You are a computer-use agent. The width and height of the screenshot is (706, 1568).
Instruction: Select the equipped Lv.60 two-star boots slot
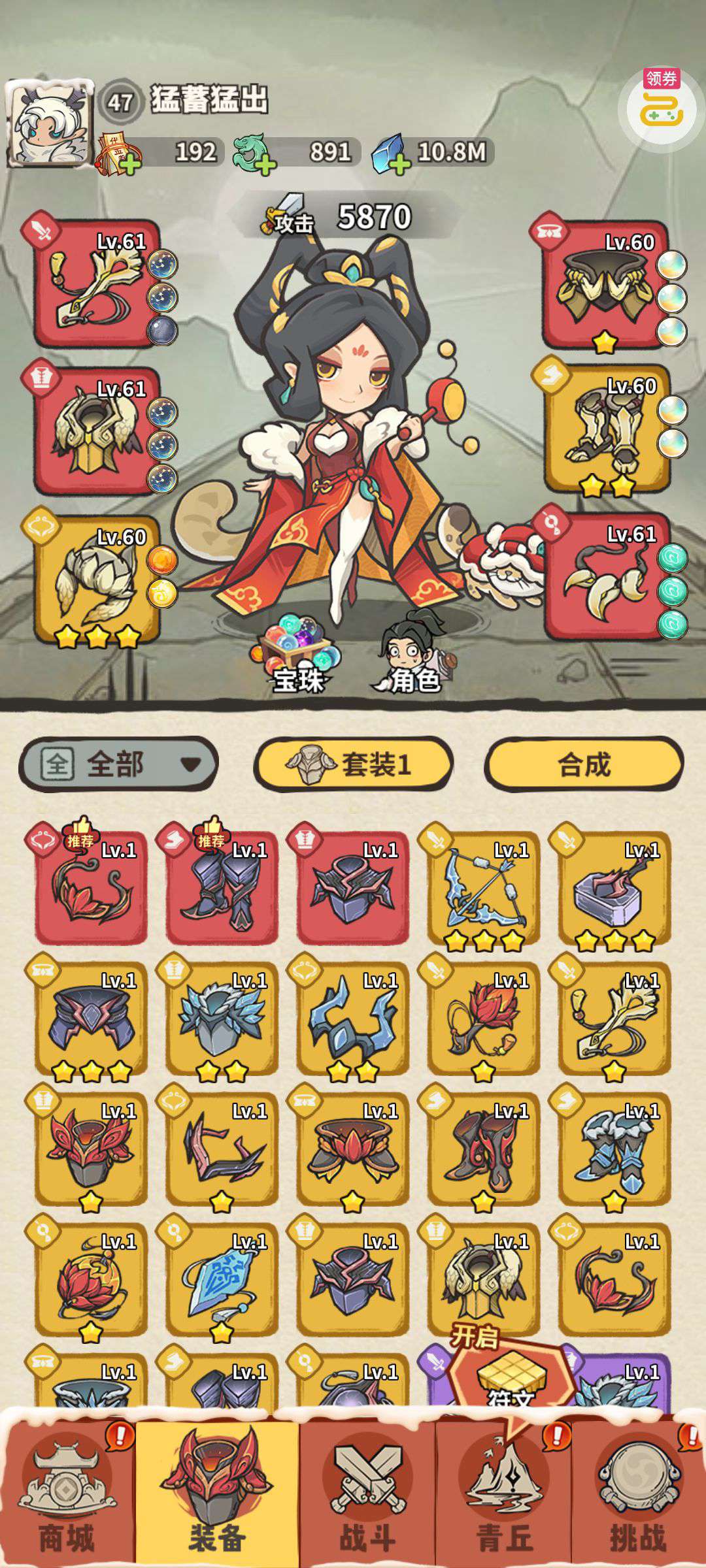coord(608,428)
